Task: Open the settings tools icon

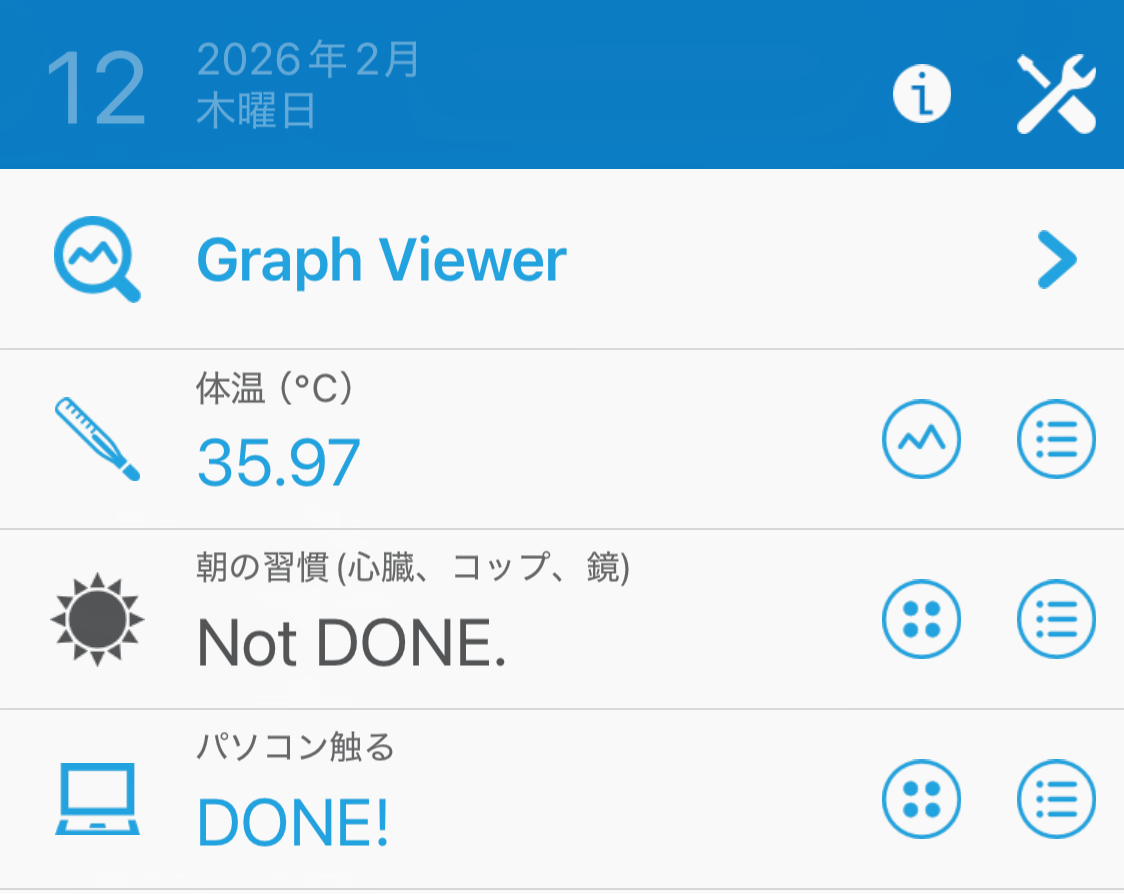Action: 1056,94
